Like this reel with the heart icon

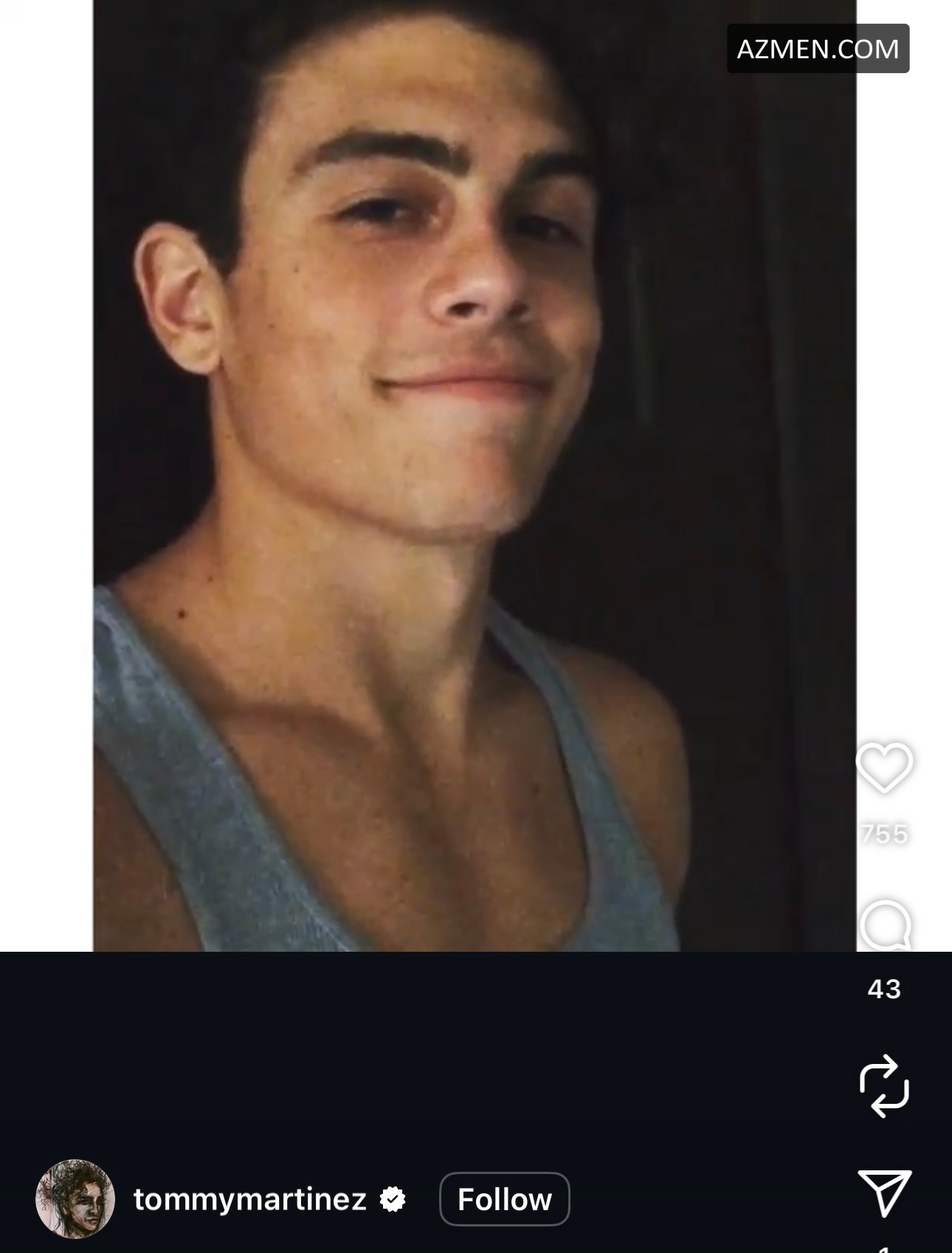884,768
